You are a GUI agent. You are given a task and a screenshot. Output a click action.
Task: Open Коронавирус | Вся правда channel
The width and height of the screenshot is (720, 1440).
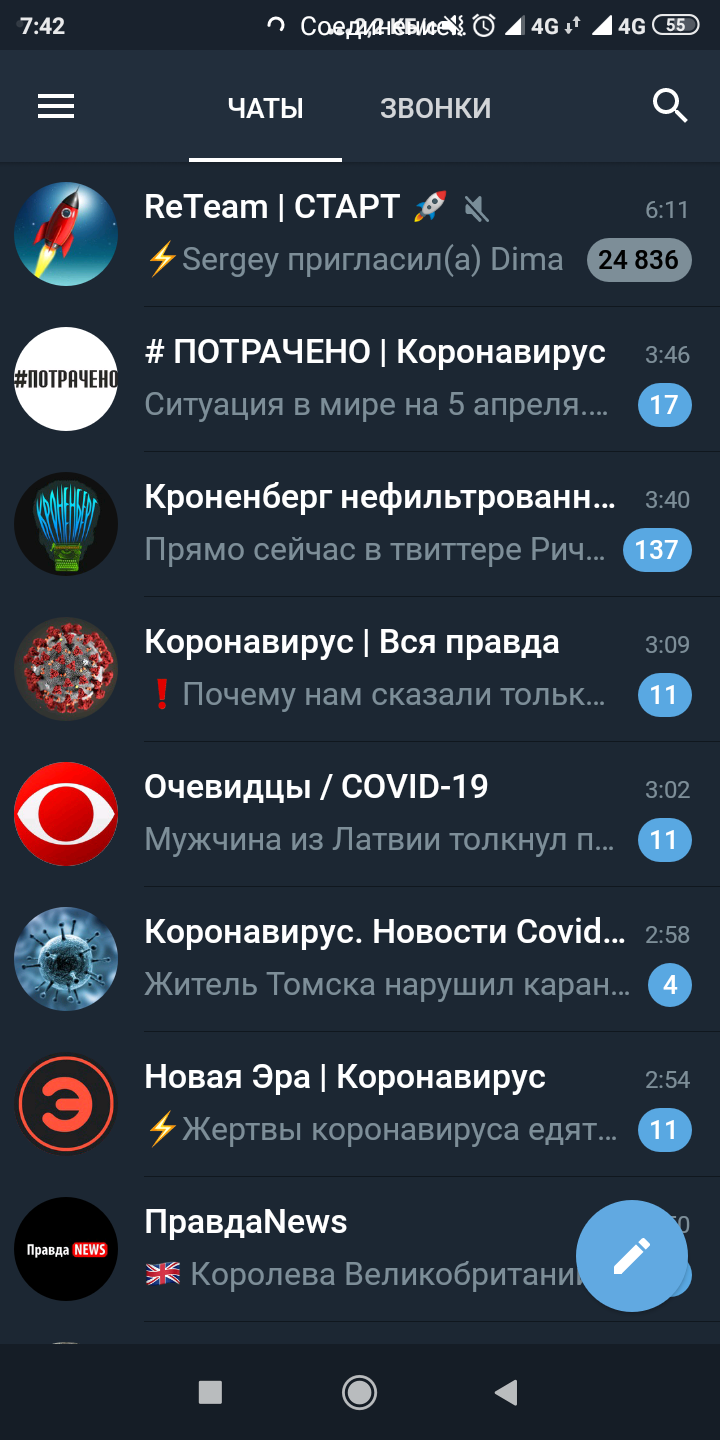(360, 669)
